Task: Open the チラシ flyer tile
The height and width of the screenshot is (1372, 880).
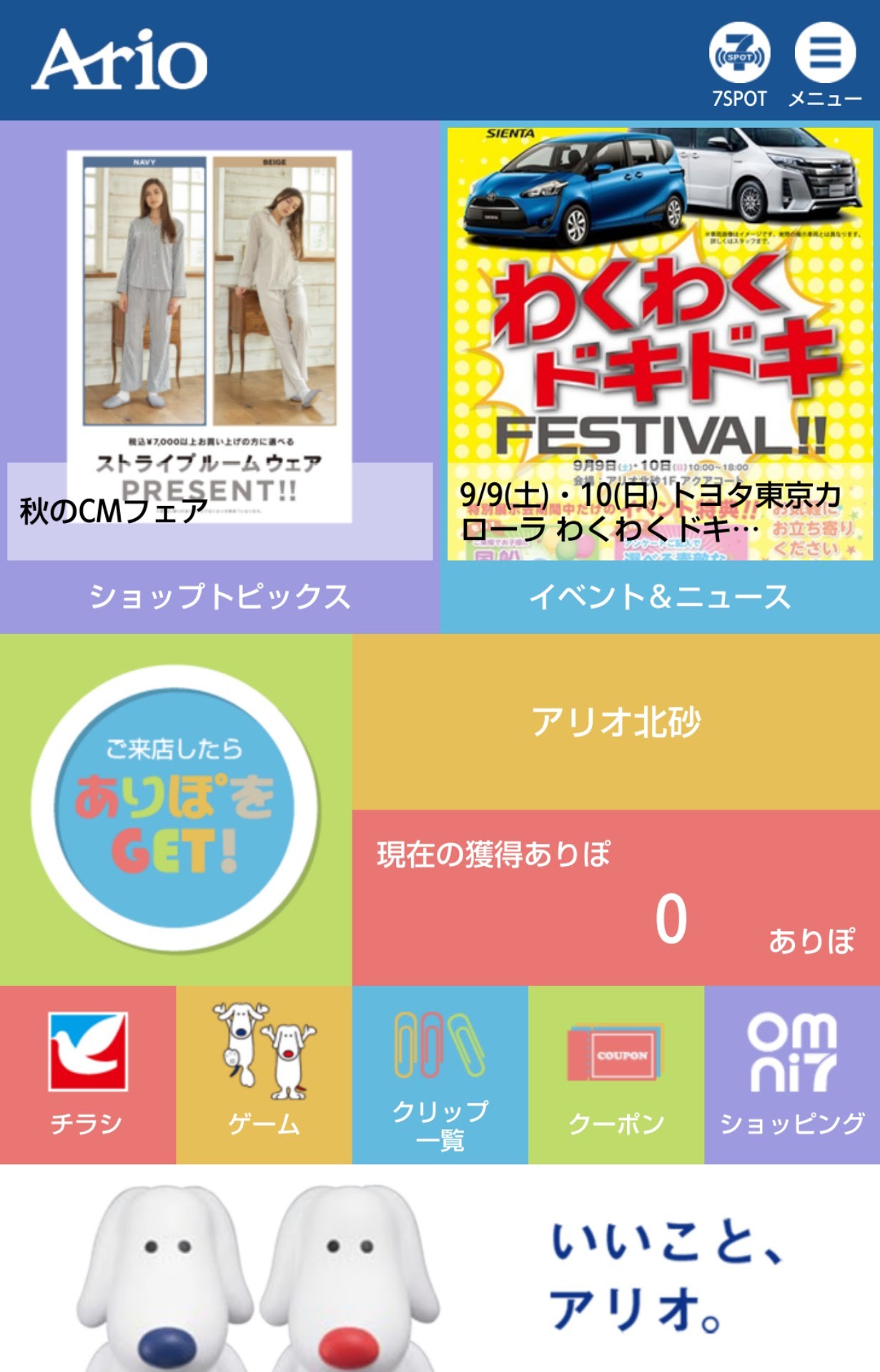Action: (87, 1074)
